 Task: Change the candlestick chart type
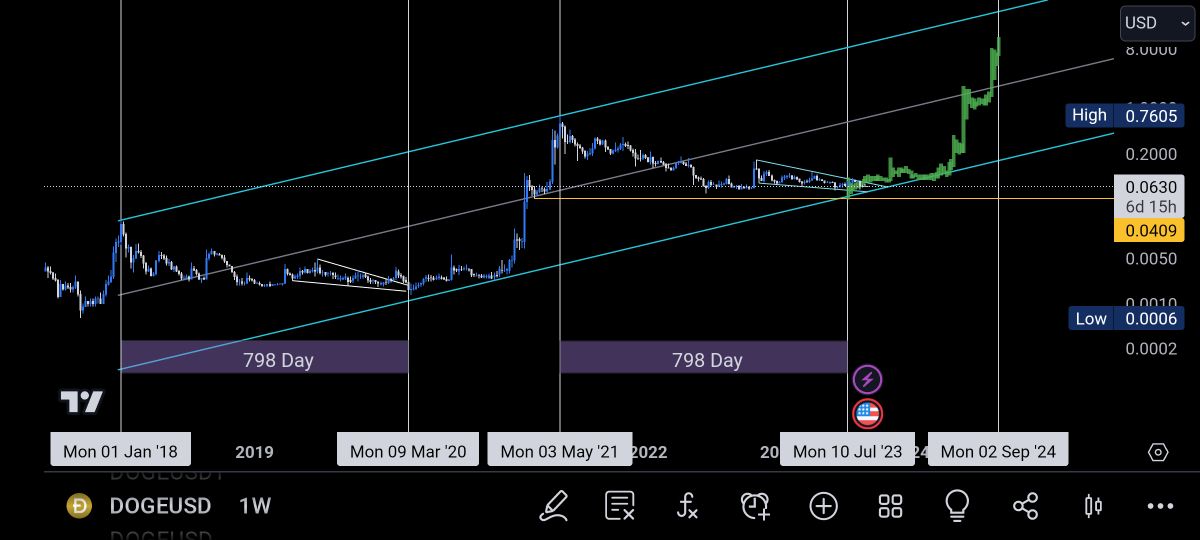(x=1093, y=505)
